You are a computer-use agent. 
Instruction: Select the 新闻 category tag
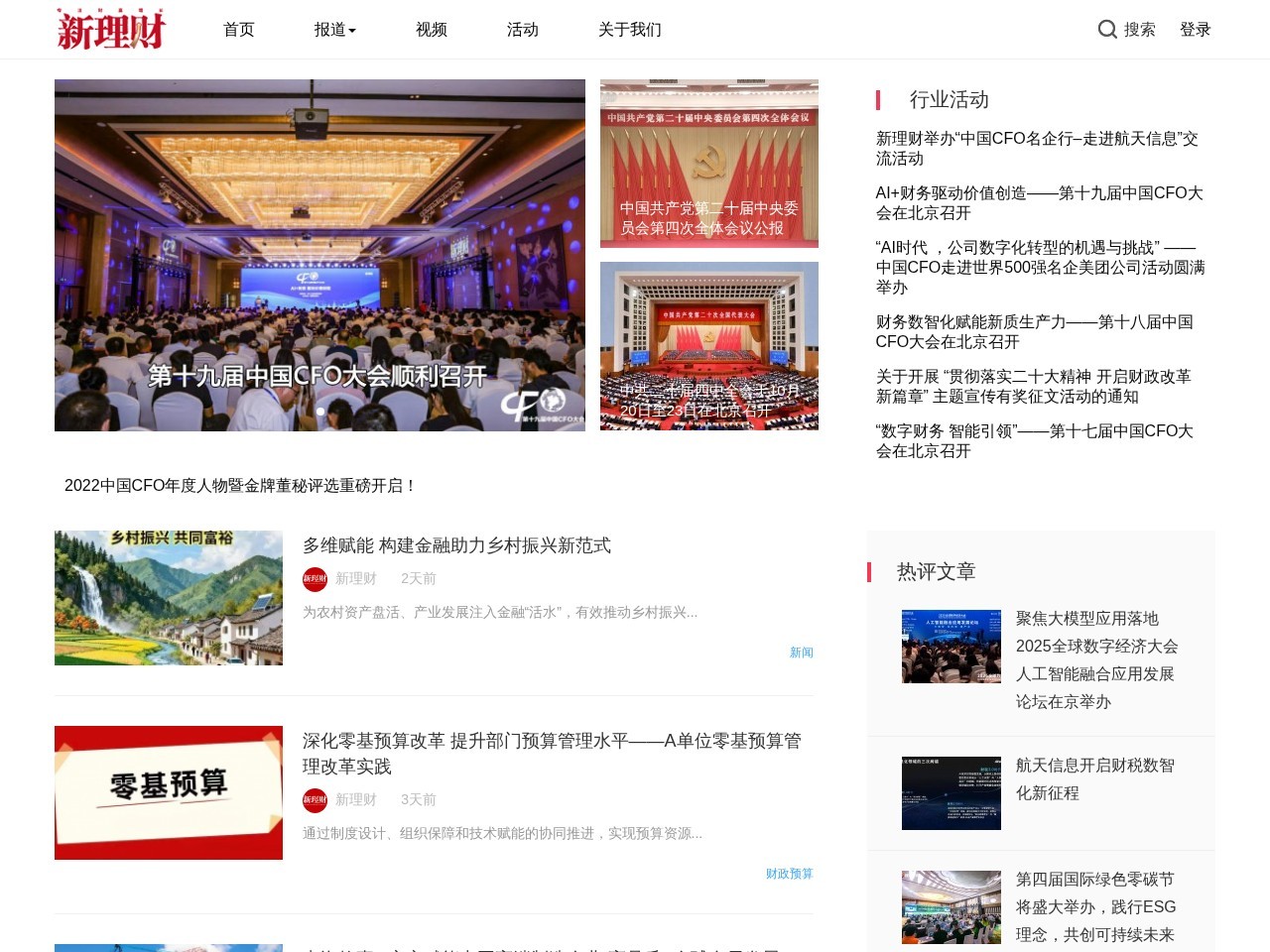pos(801,653)
